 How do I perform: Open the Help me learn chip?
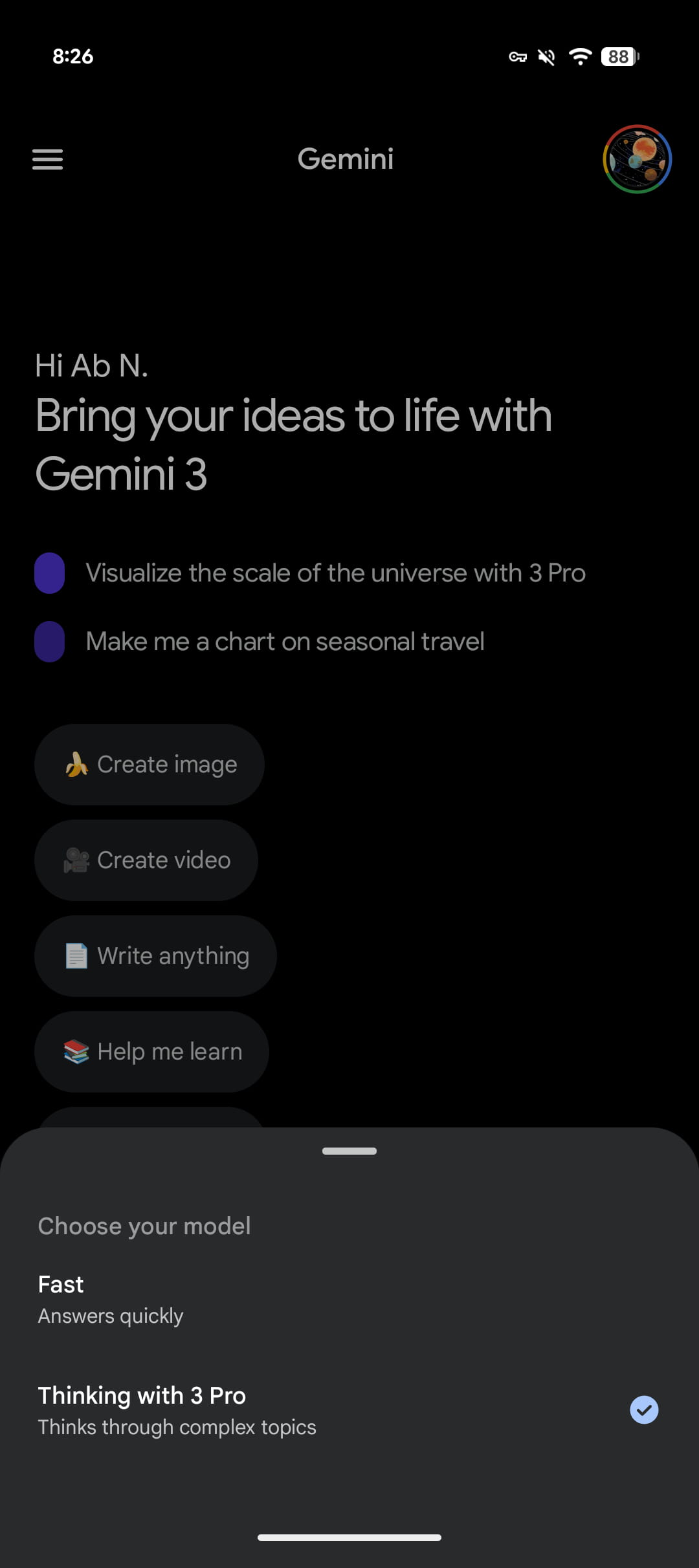pos(151,1052)
